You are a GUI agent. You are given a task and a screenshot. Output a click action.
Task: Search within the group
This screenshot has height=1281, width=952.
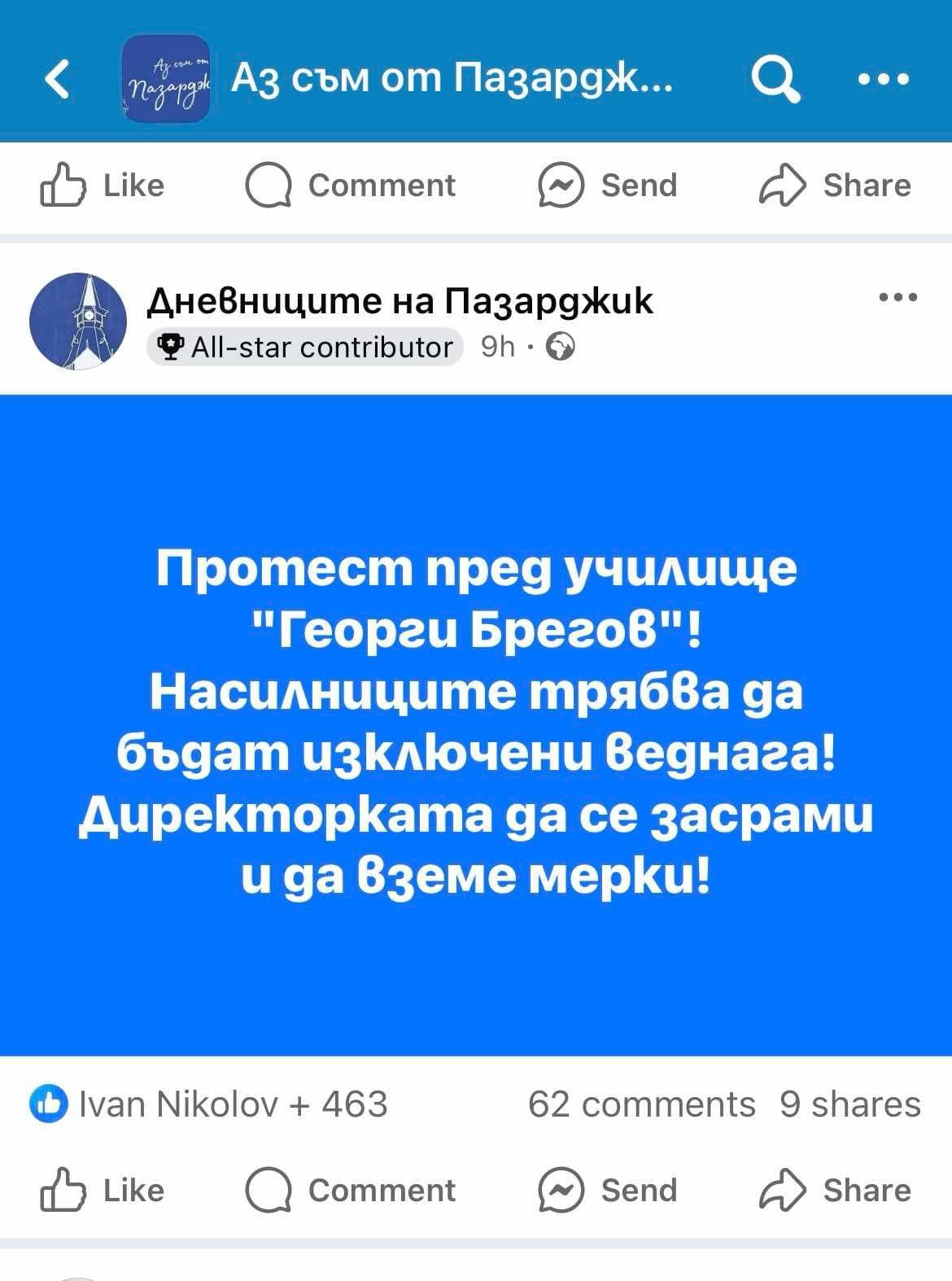pos(774,80)
